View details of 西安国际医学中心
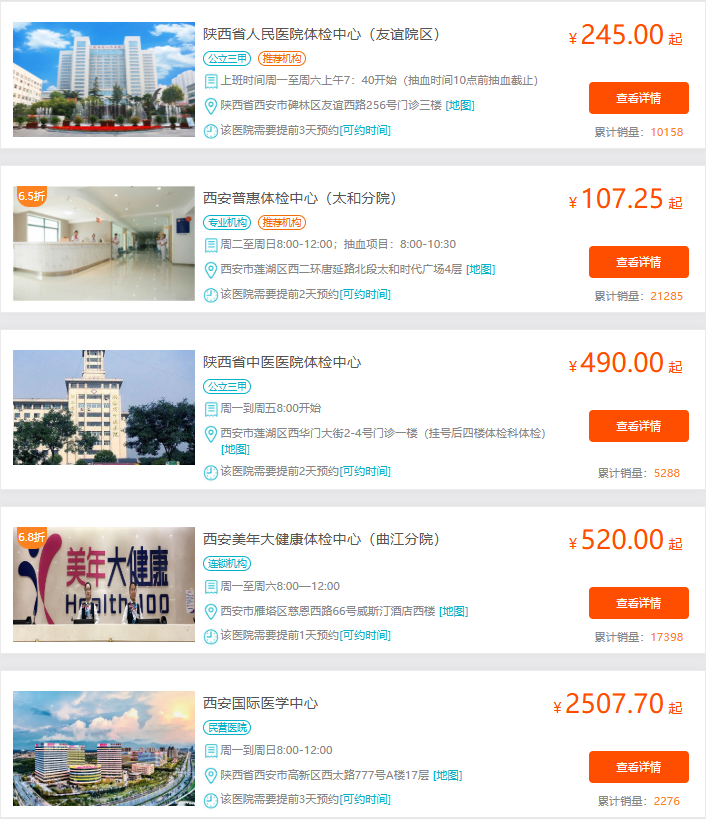 point(638,767)
